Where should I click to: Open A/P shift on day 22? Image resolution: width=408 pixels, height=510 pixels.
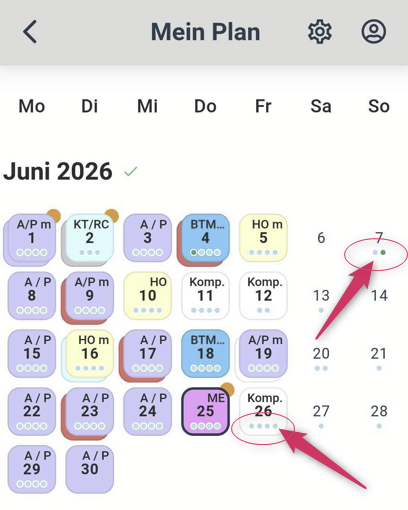tap(32, 411)
